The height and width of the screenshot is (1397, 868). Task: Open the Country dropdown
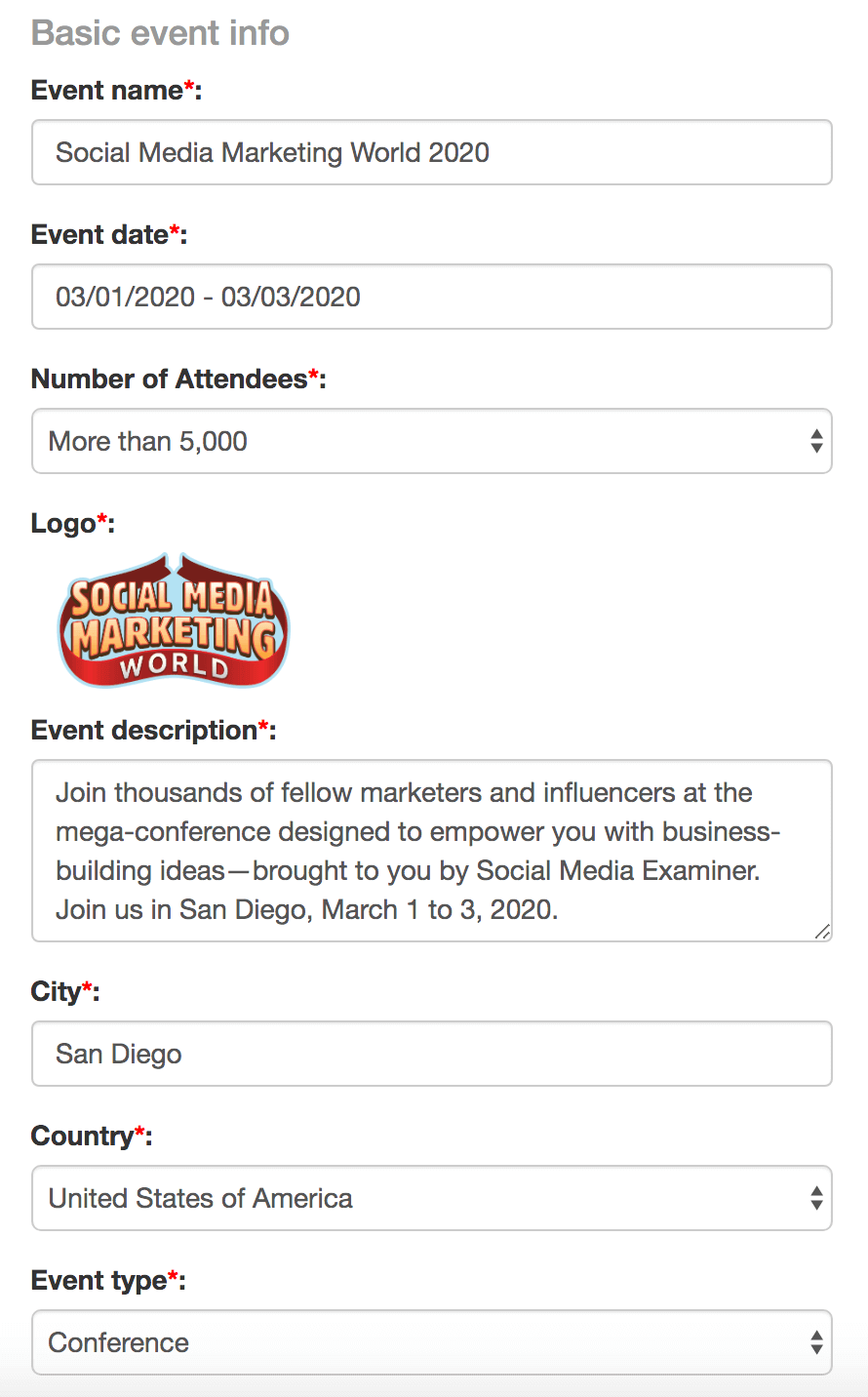432,1198
